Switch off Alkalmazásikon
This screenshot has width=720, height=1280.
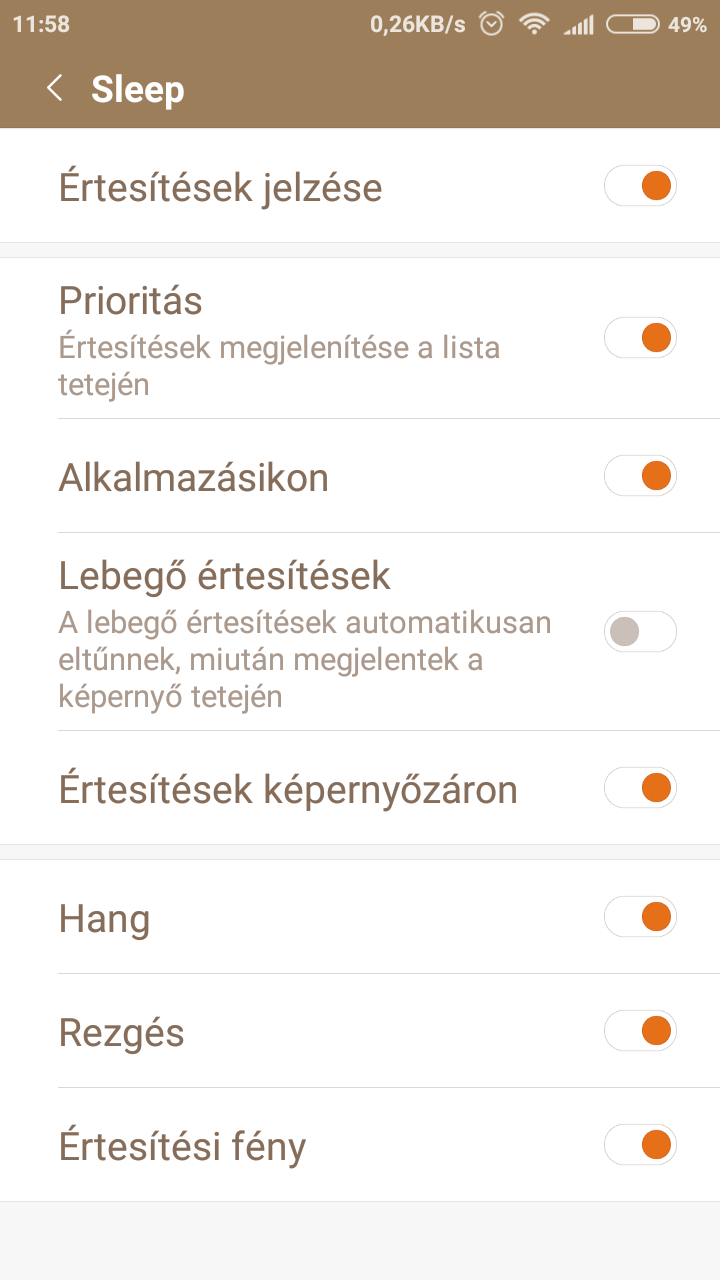pyautogui.click(x=641, y=476)
